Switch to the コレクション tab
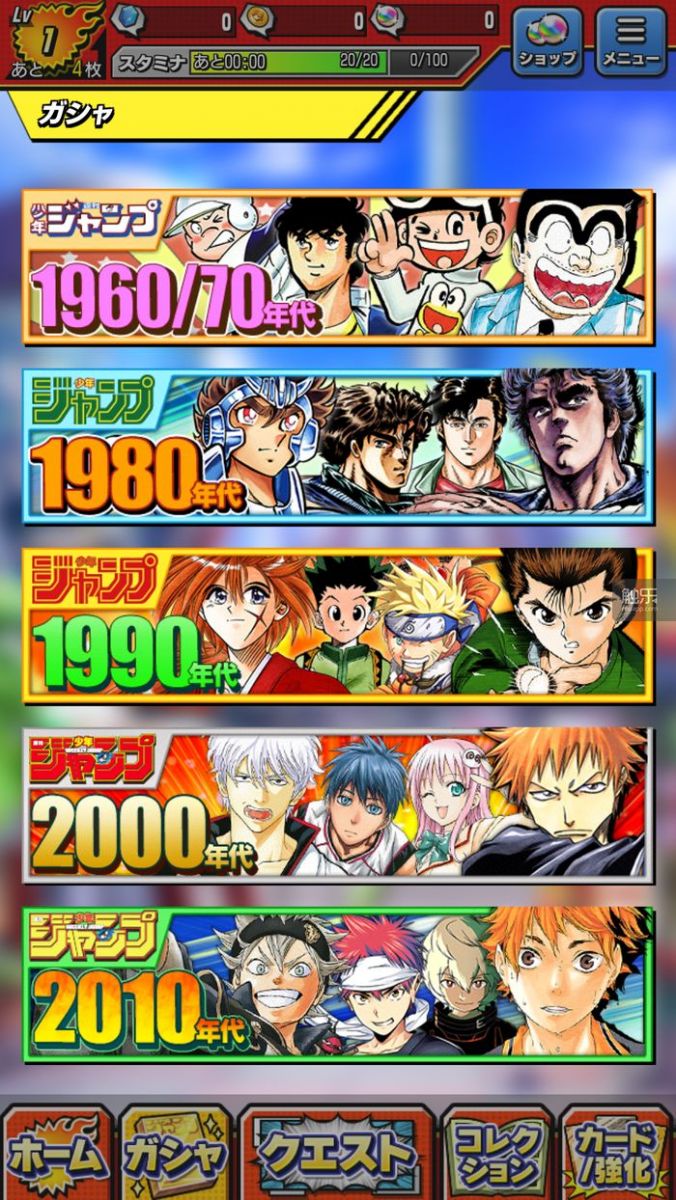 tap(497, 1155)
